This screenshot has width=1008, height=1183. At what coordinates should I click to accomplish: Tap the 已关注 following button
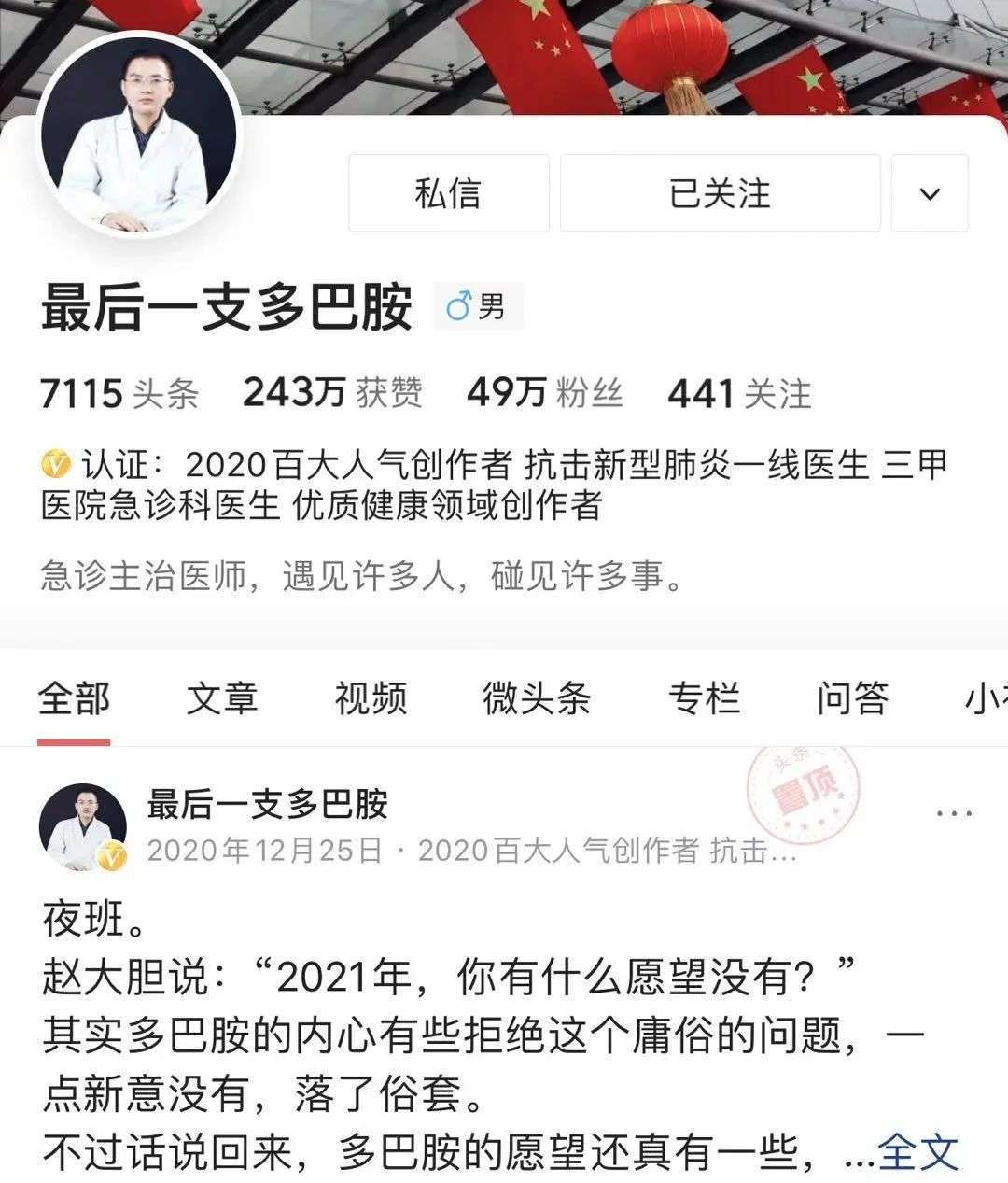[x=720, y=193]
